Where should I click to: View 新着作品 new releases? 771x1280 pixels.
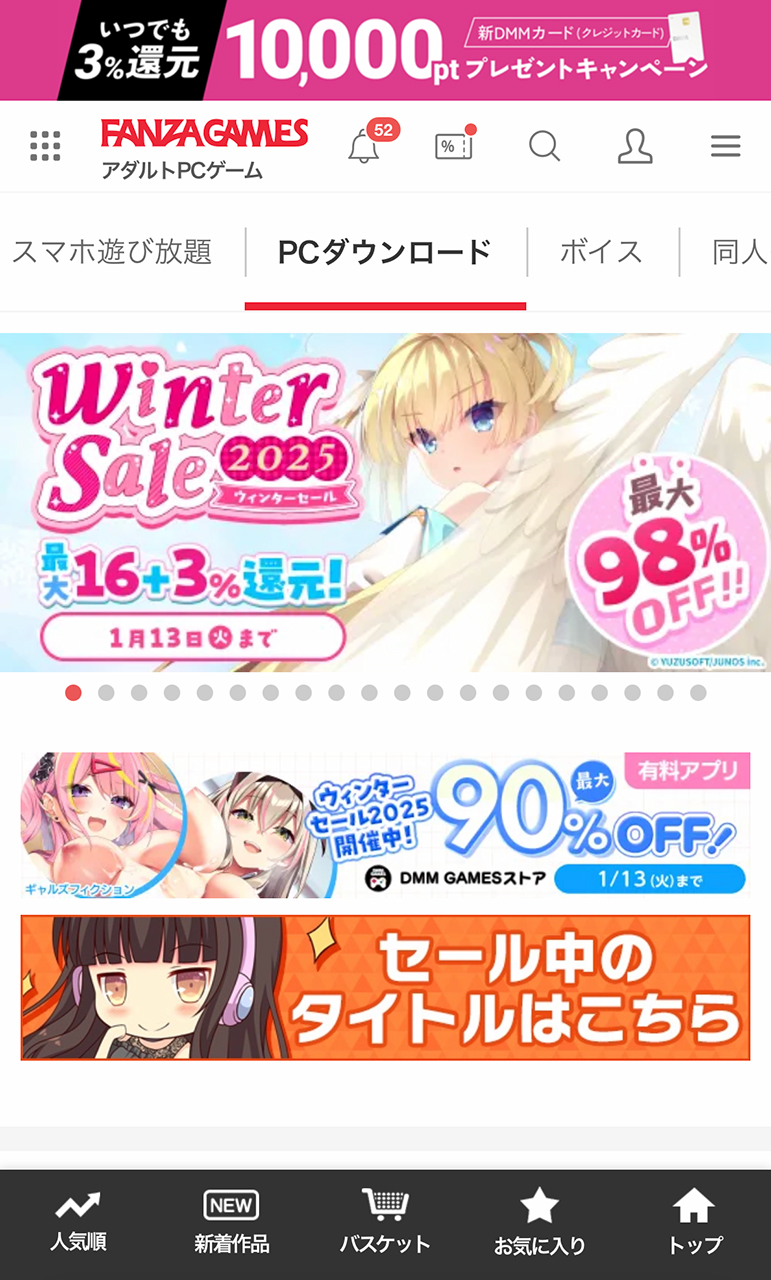[x=231, y=1222]
